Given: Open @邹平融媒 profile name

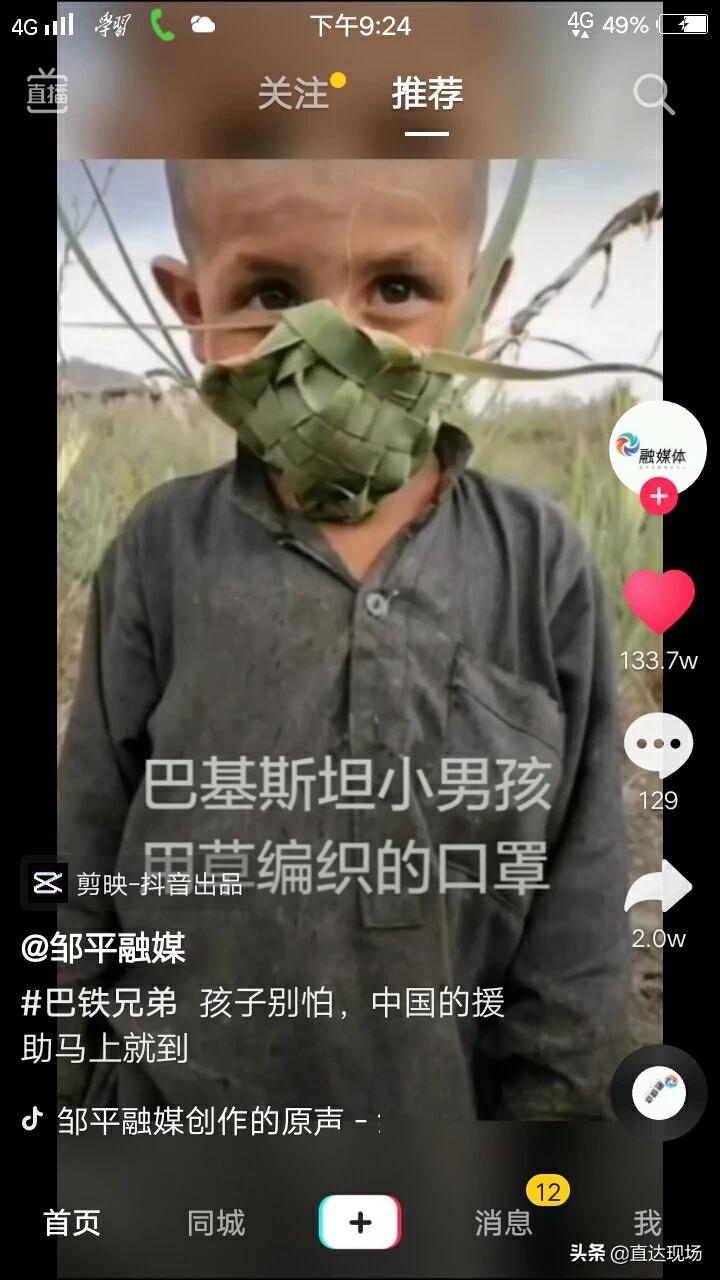Looking at the screenshot, I should [103, 948].
